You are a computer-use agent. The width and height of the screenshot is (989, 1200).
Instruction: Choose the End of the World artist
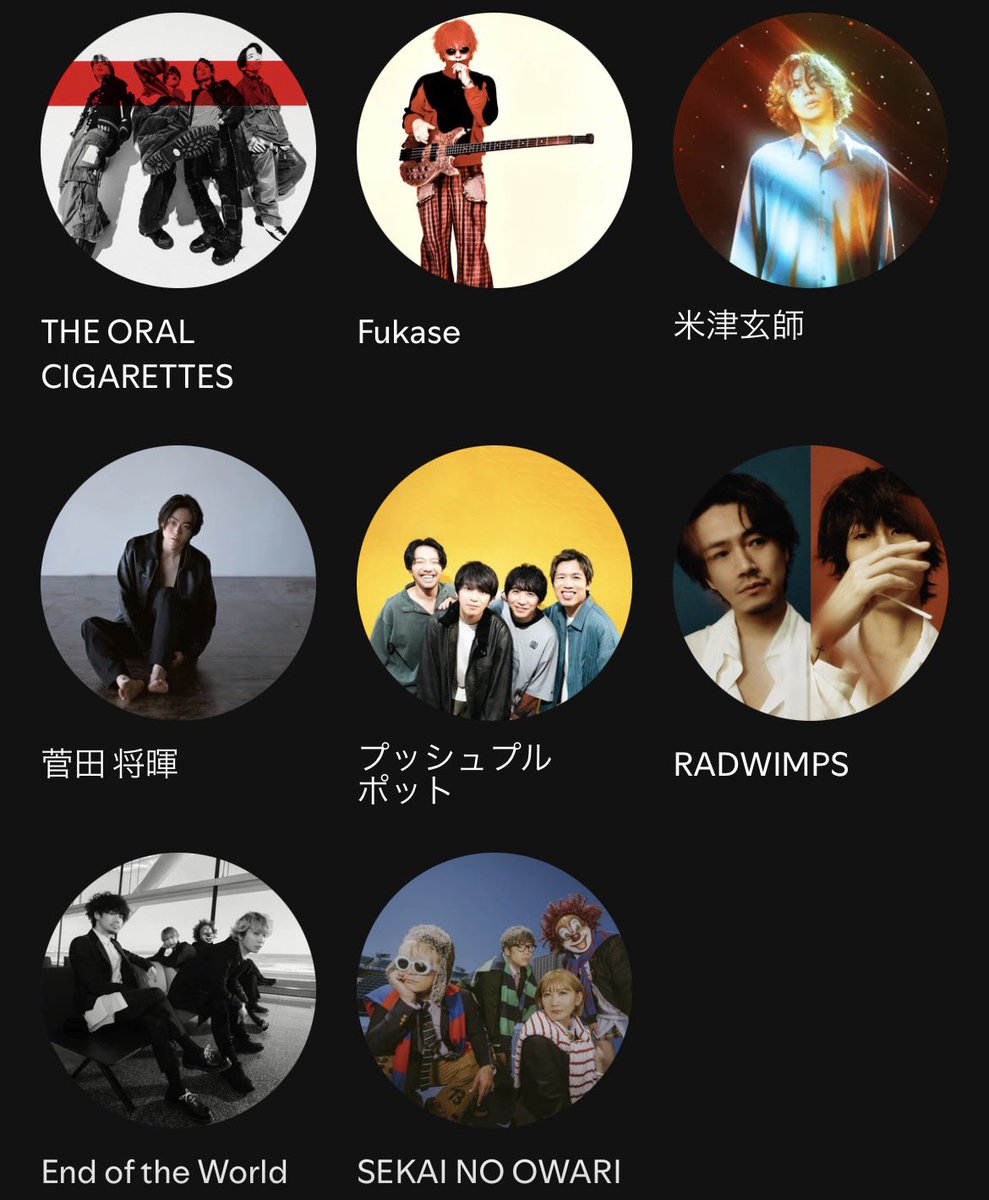point(178,988)
